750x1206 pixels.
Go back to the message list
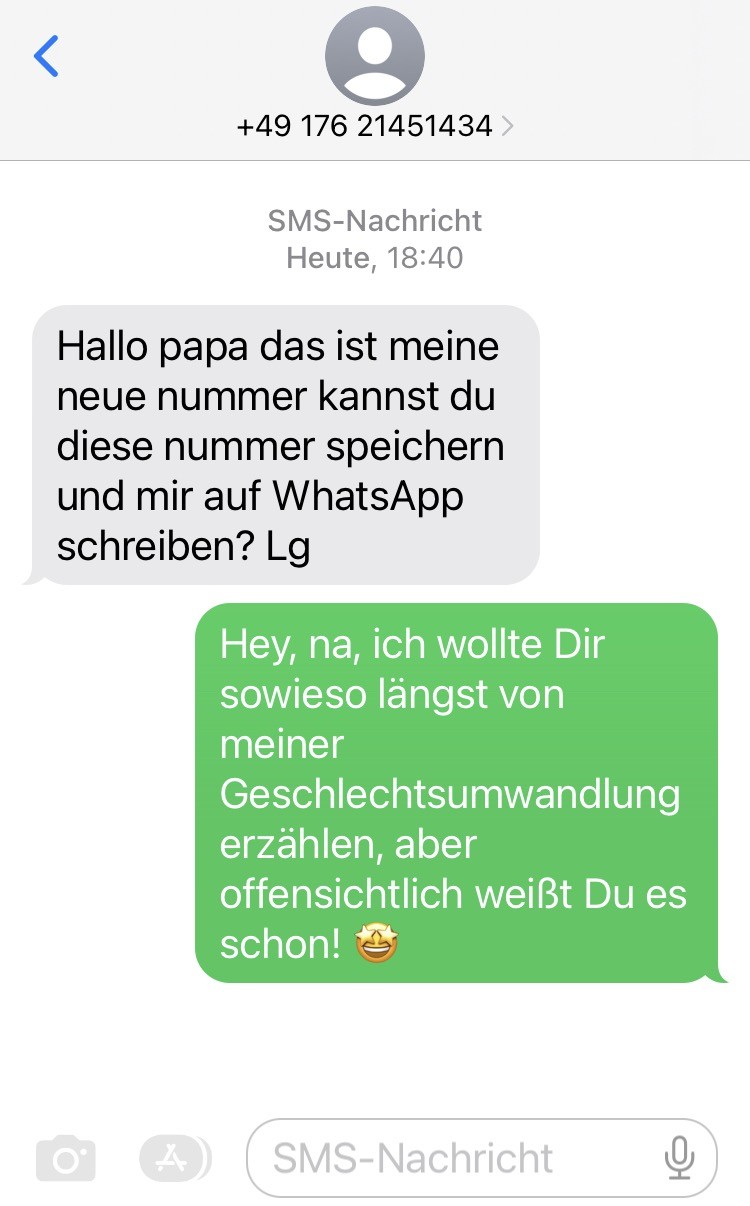tap(46, 56)
